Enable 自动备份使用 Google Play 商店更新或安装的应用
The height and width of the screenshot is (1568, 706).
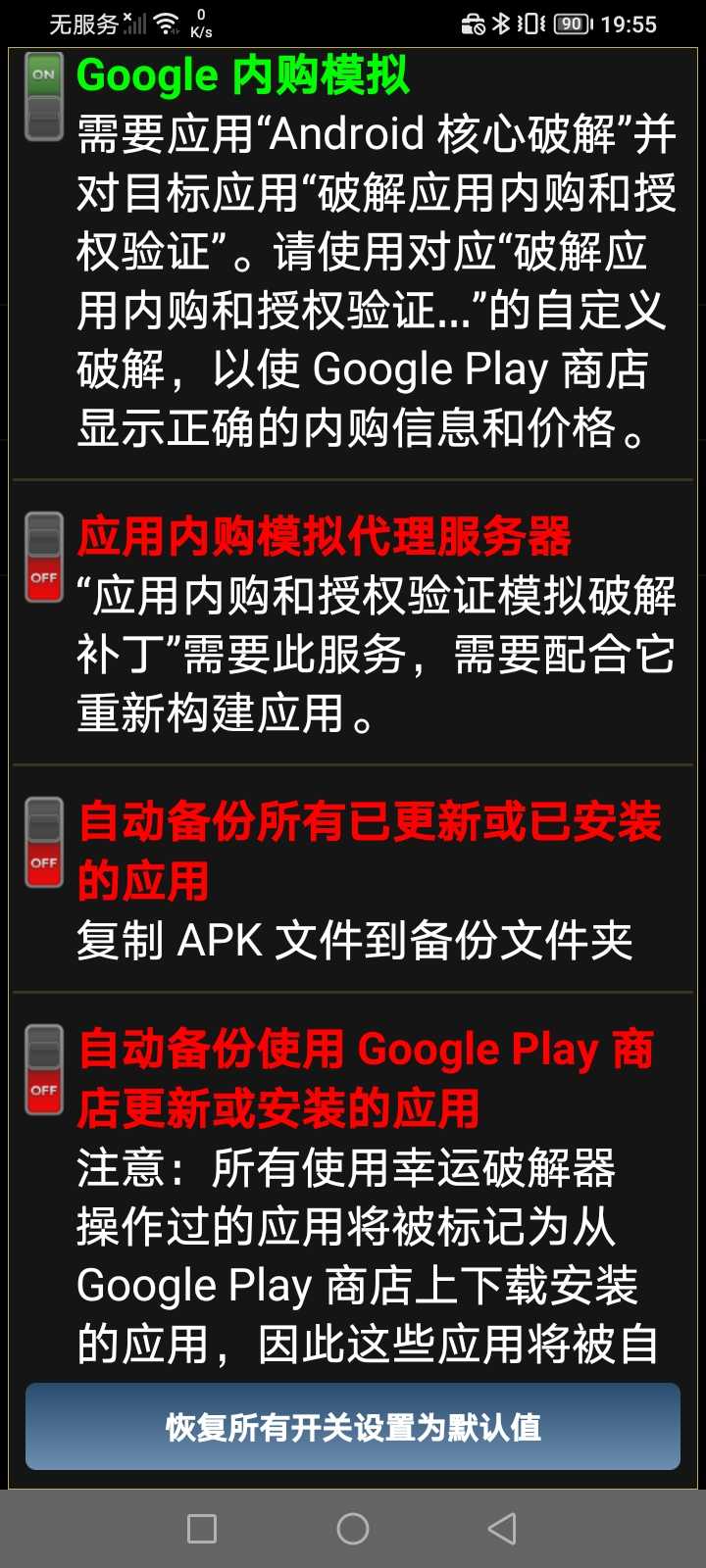coord(44,1069)
